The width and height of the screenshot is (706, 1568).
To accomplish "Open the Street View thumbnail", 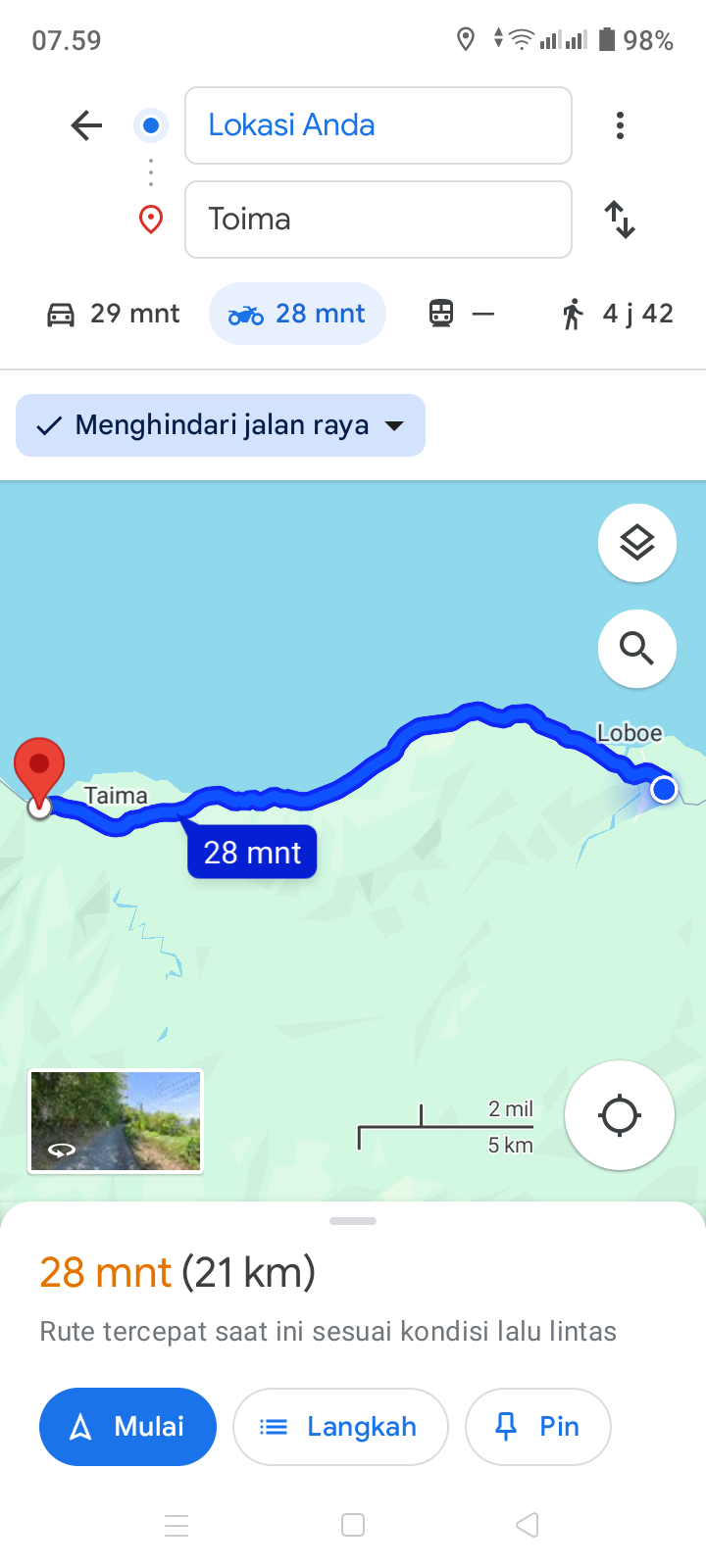I will tap(116, 1121).
